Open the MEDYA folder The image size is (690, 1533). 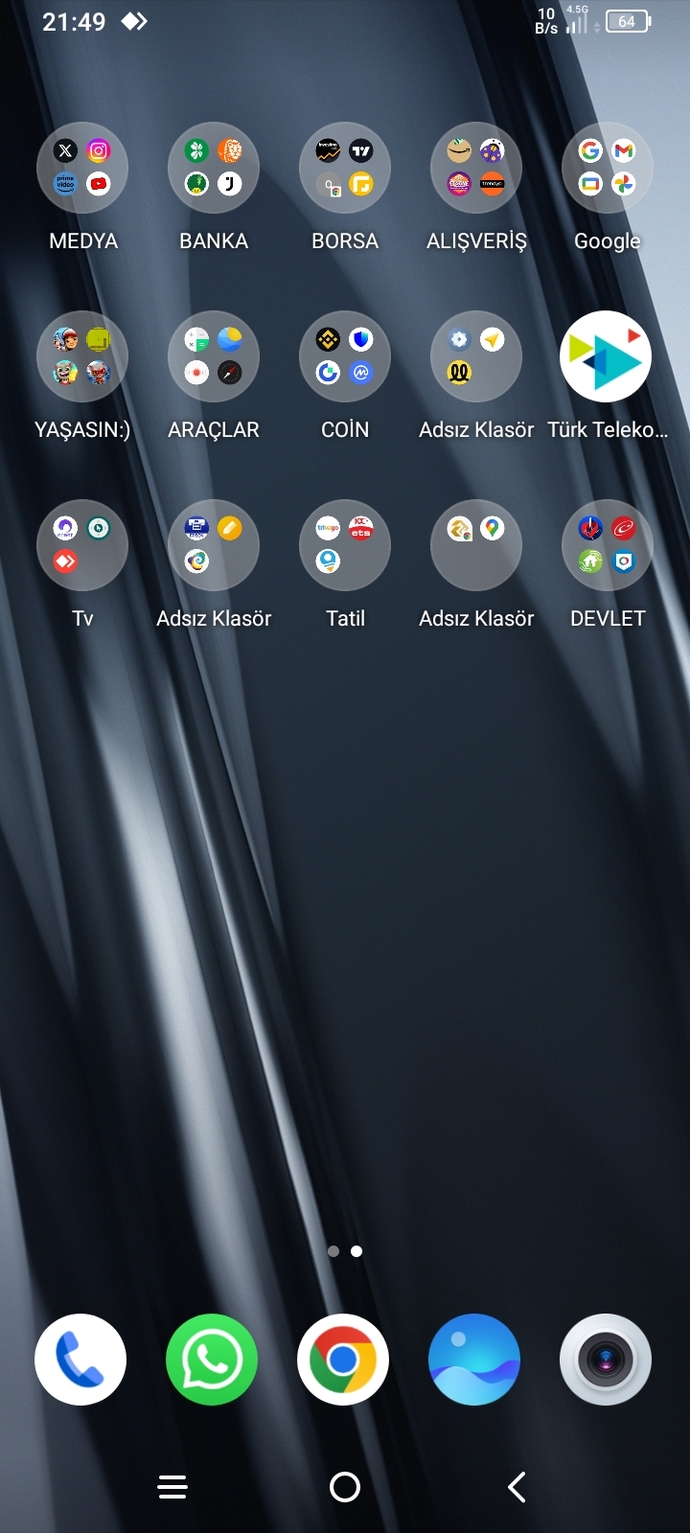pyautogui.click(x=82, y=168)
